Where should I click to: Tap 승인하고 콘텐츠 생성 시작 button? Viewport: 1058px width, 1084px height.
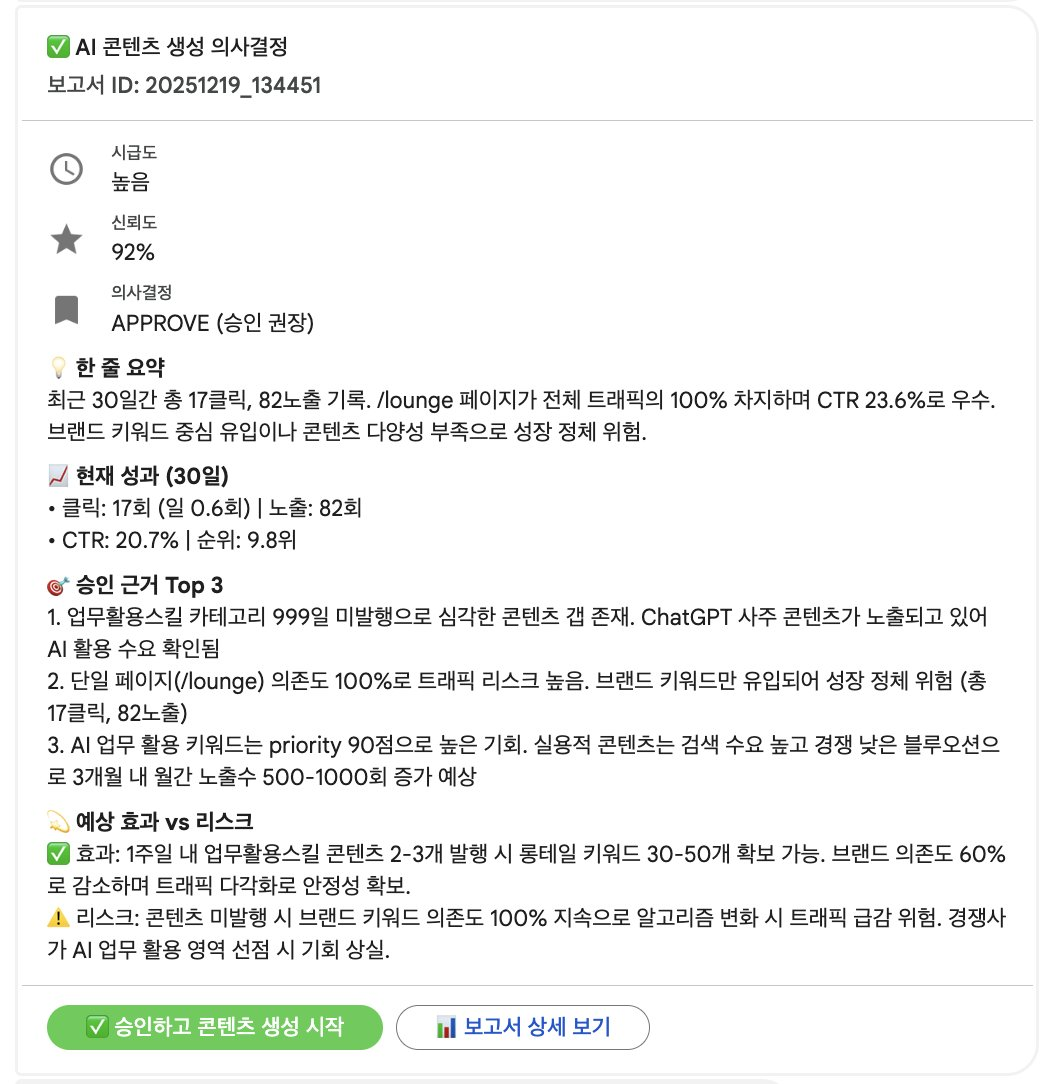point(215,1027)
